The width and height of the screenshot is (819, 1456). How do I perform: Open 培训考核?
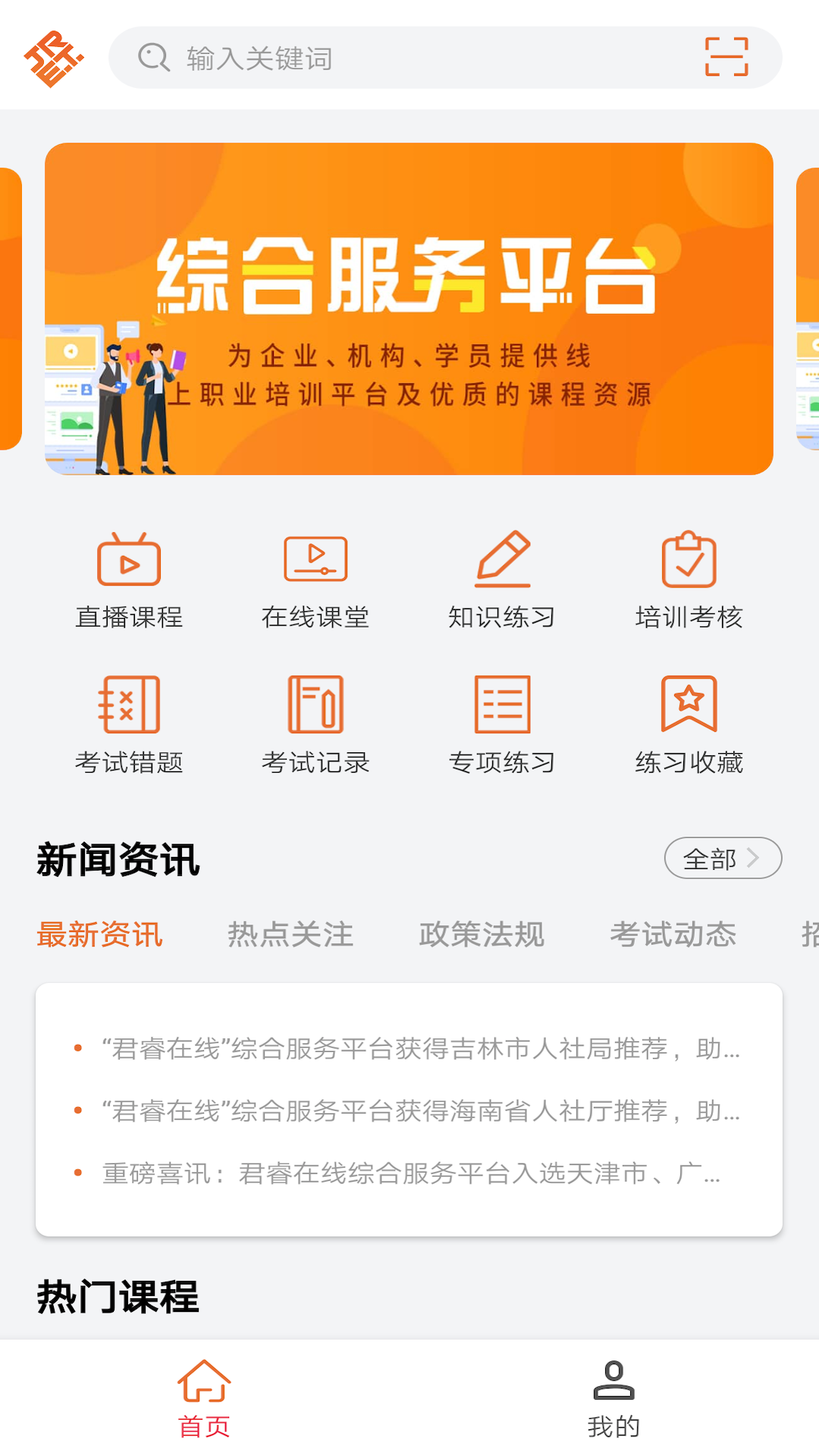(689, 581)
